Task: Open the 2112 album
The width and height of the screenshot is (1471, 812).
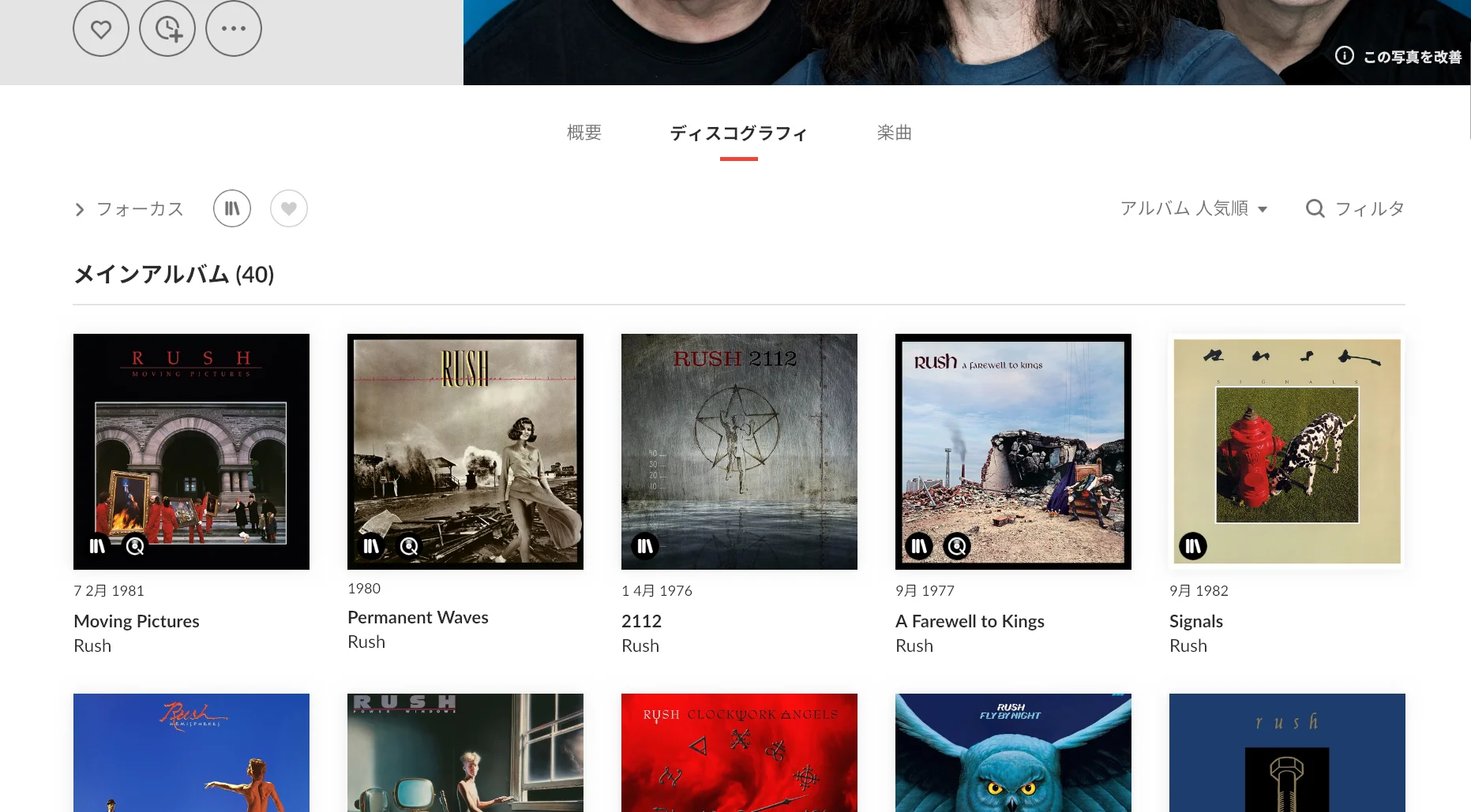Action: coord(739,451)
